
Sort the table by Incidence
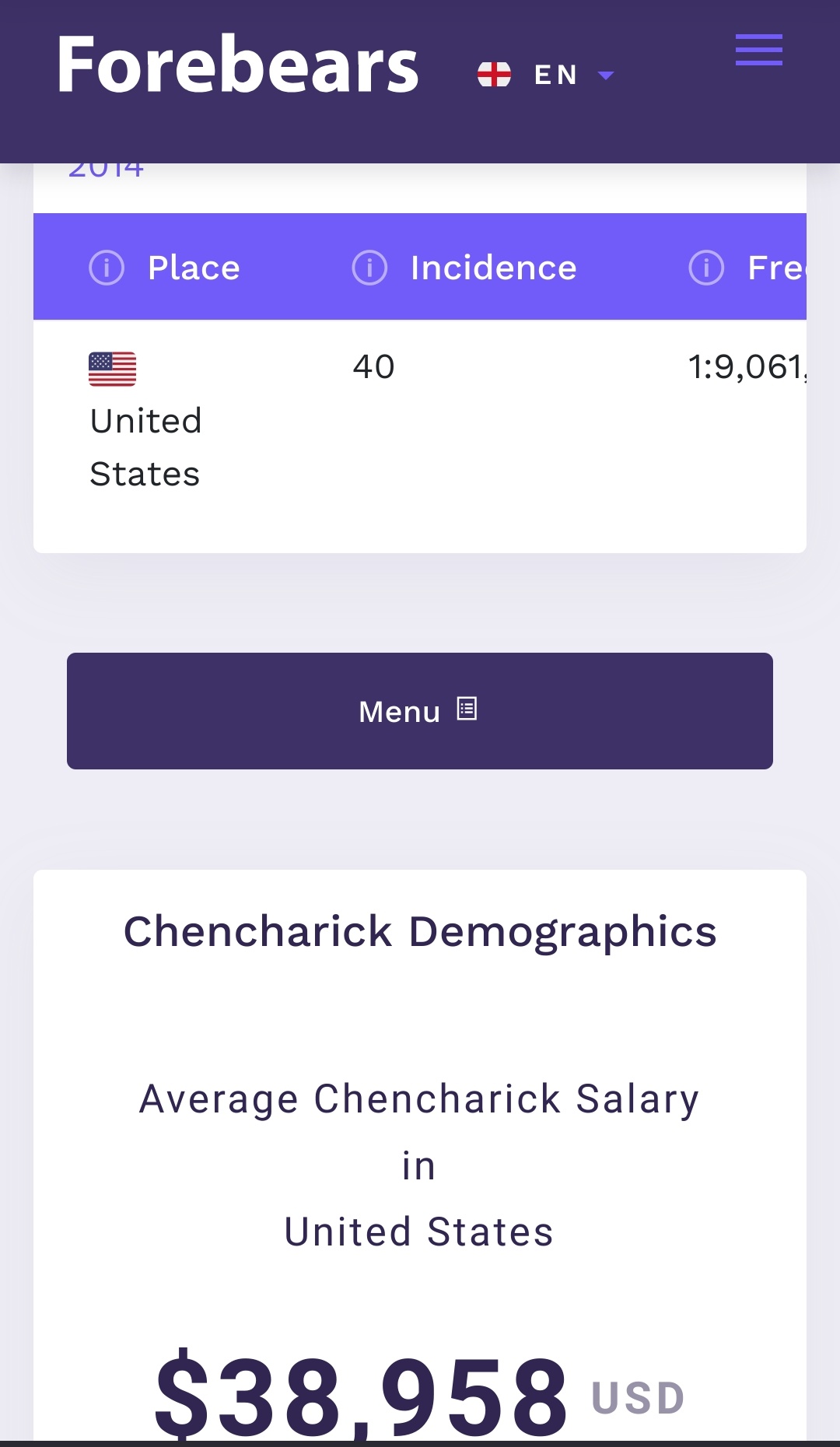(493, 268)
